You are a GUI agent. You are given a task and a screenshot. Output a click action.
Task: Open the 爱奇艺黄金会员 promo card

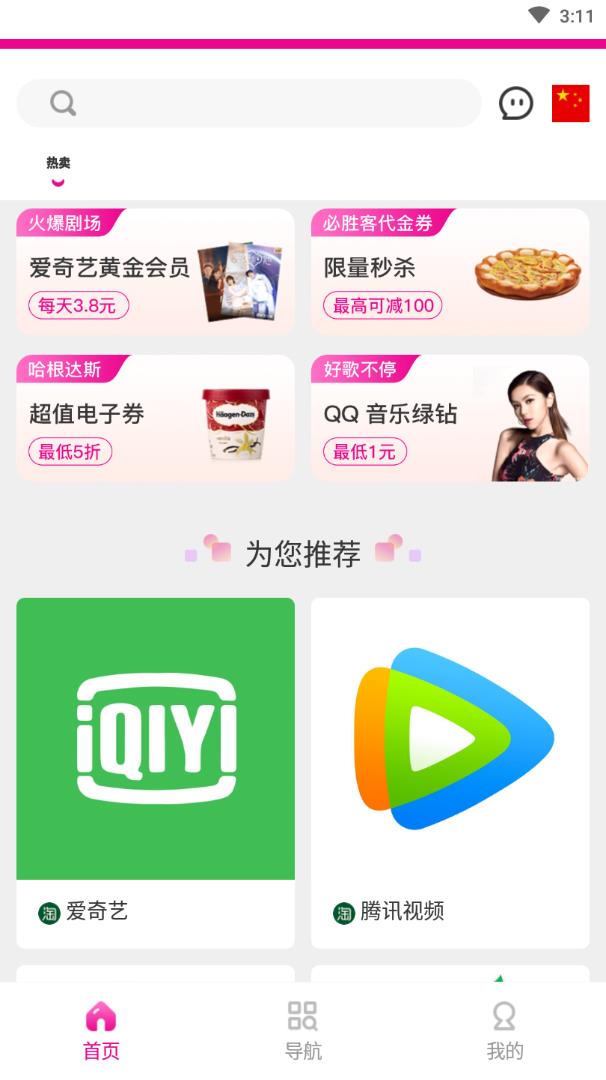pyautogui.click(x=155, y=271)
